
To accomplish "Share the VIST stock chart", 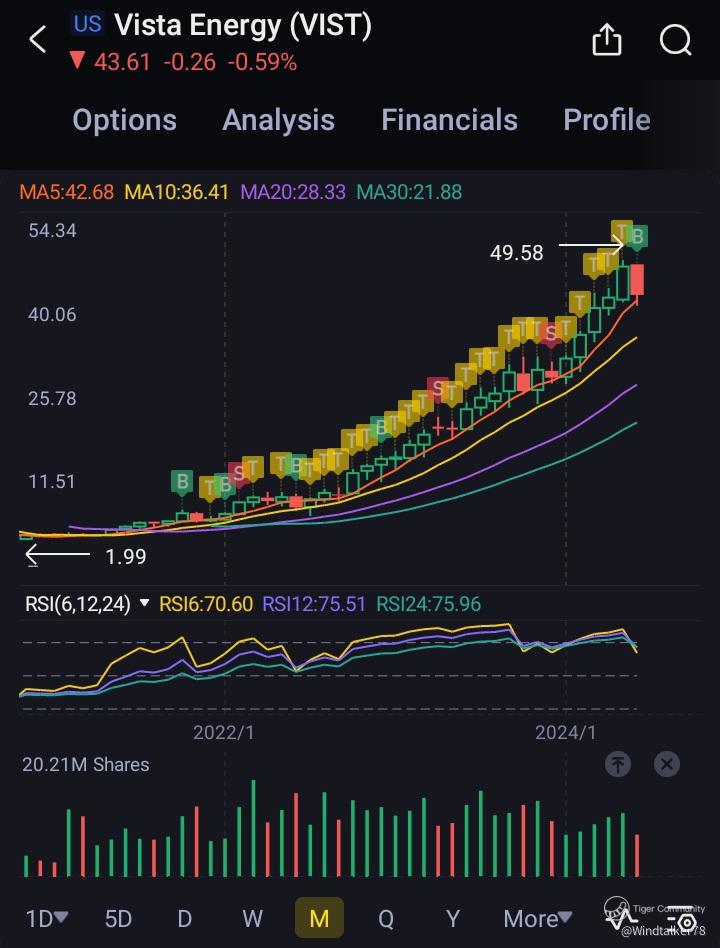I will click(x=607, y=40).
